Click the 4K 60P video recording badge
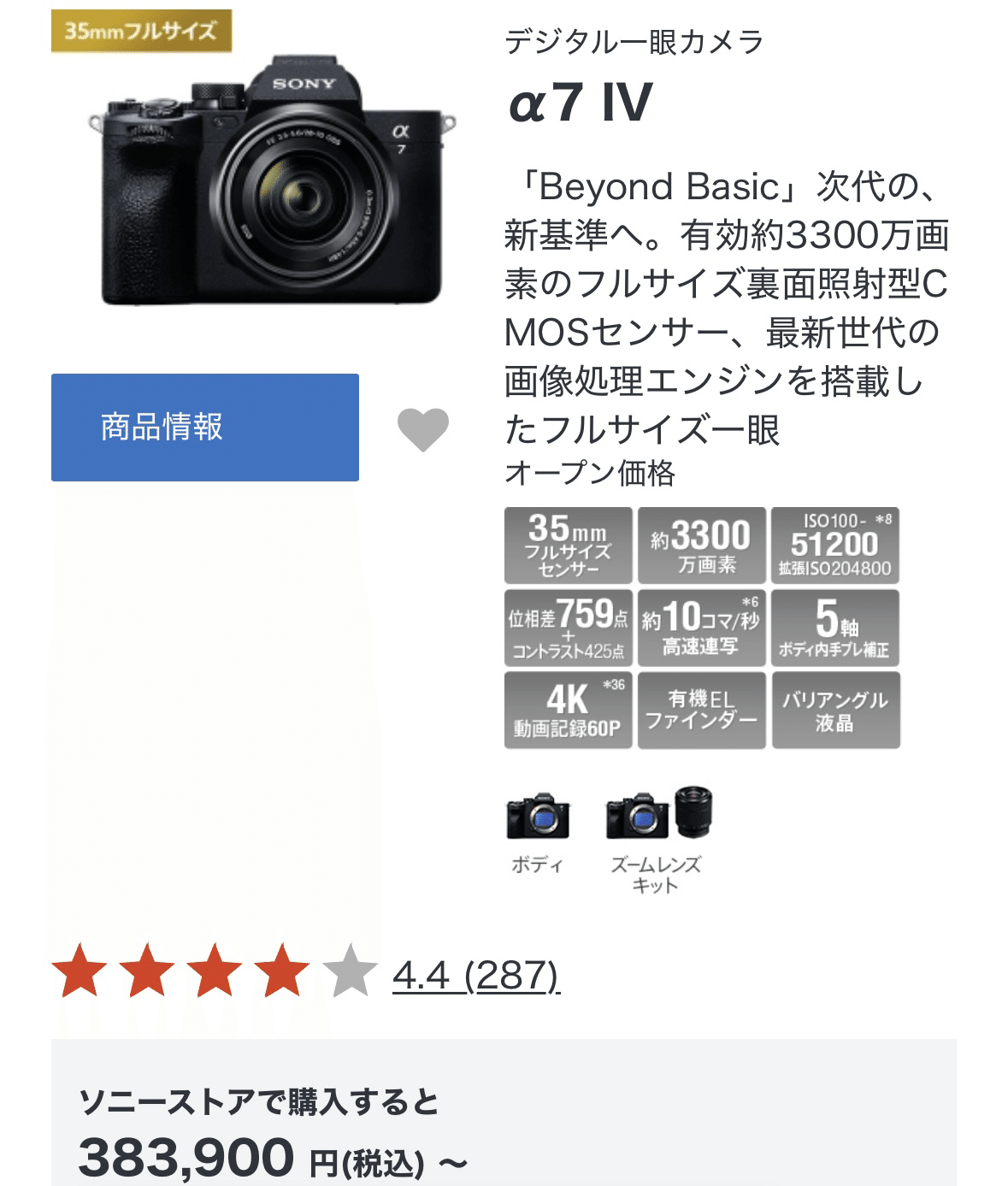The height and width of the screenshot is (1186, 1008). pos(567,711)
